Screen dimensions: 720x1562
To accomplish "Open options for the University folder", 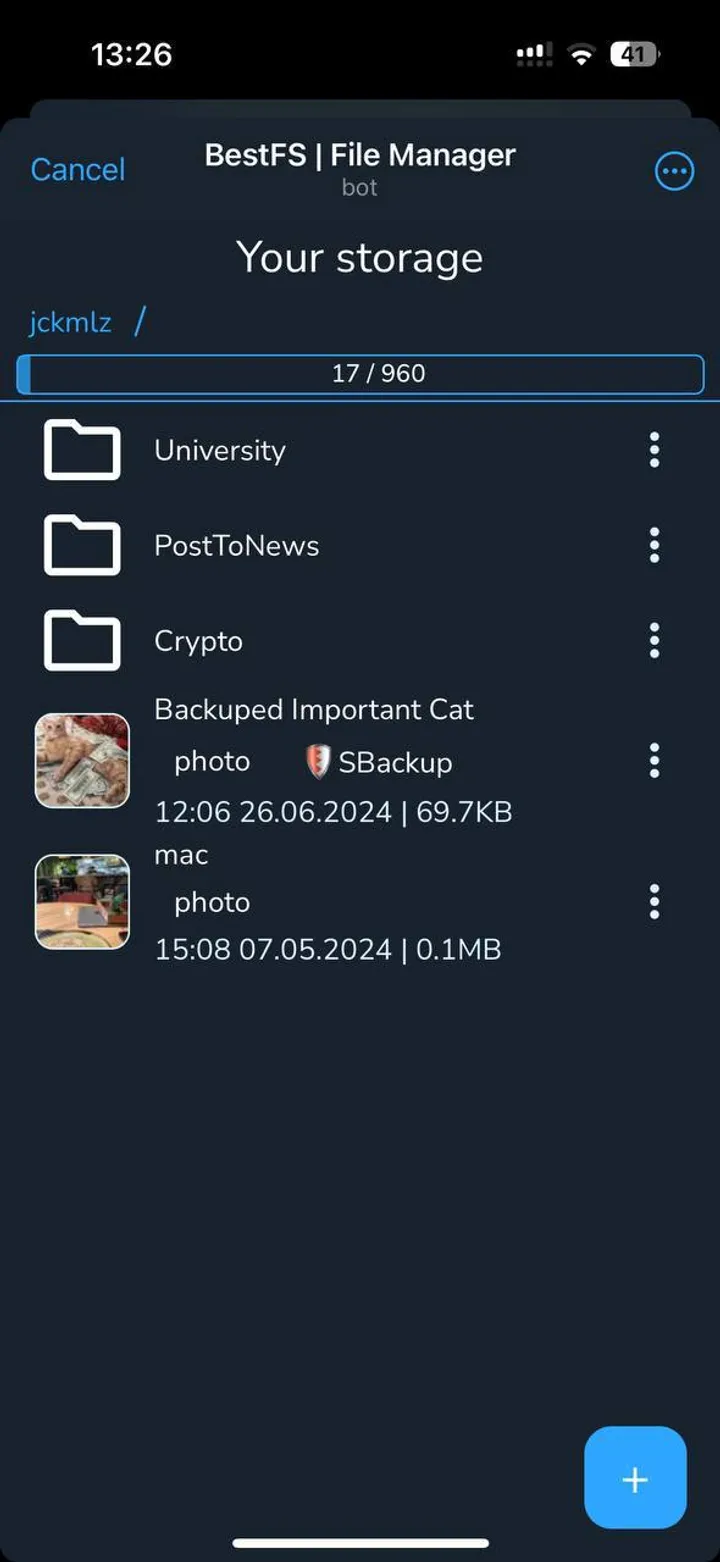I will [654, 450].
